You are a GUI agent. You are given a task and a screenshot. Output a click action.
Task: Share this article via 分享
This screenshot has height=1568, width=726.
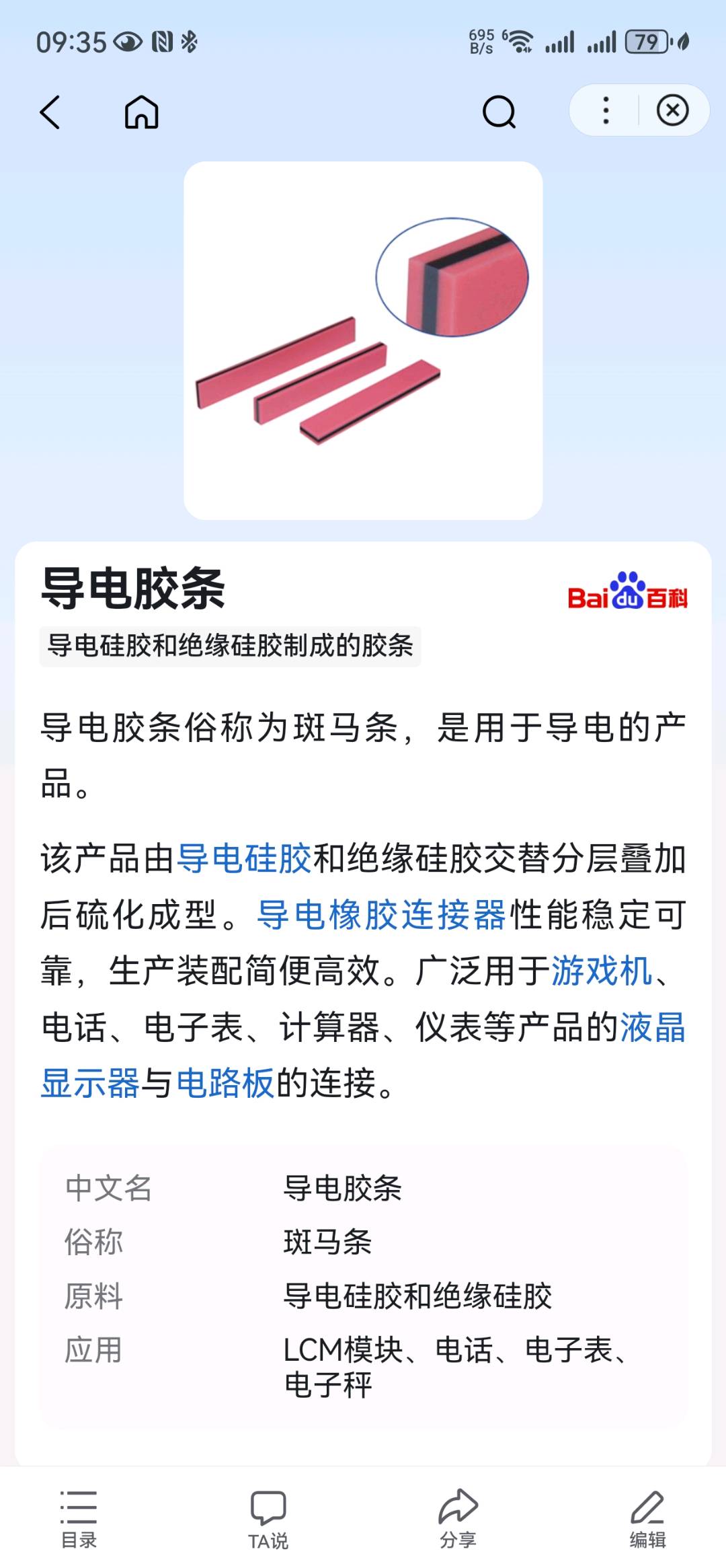458,1518
